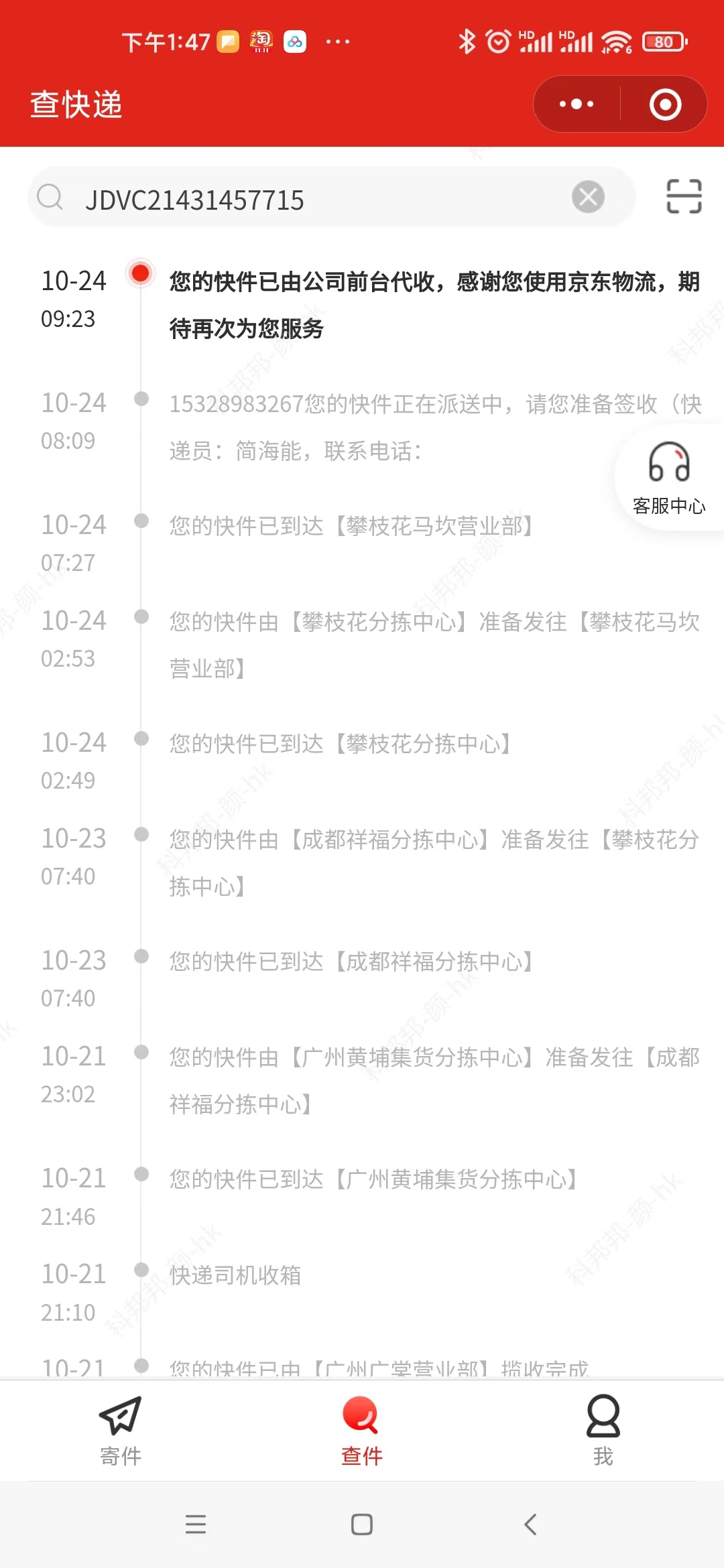This screenshot has width=724, height=1568.
Task: Tap the system back button
Action: point(530,1524)
